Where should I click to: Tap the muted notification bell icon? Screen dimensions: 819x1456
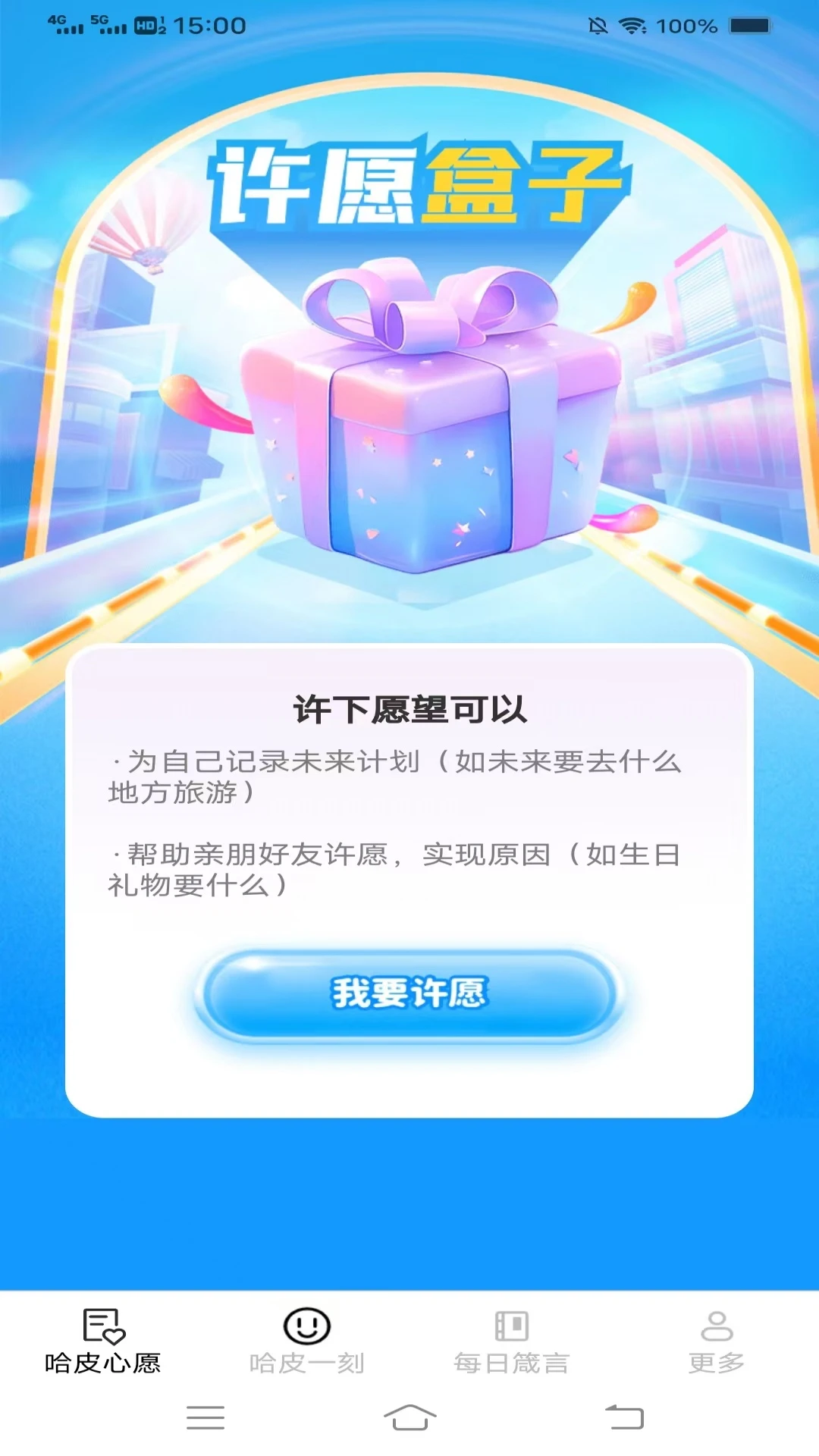[x=598, y=24]
